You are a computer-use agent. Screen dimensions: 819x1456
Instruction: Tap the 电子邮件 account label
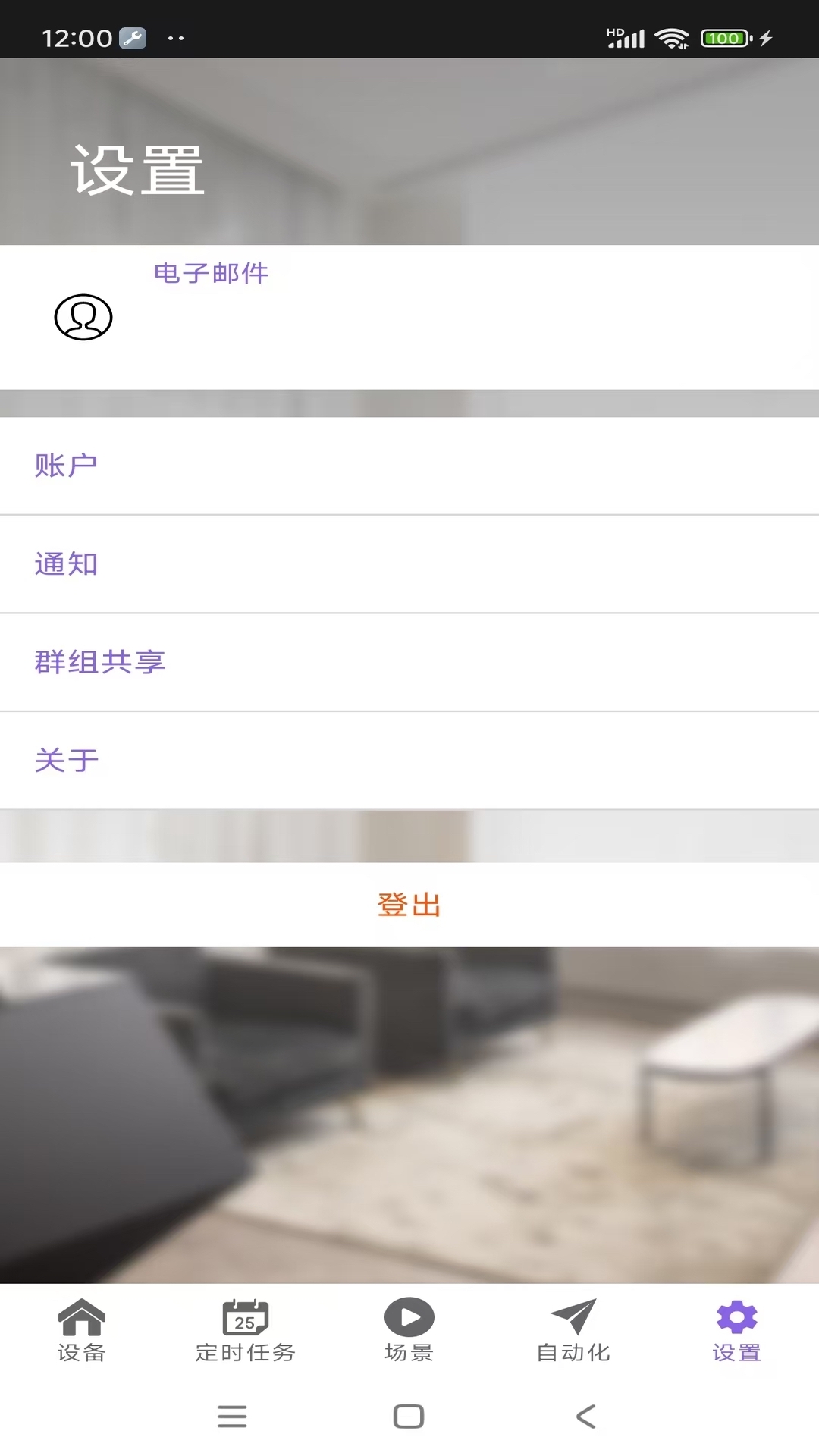210,274
